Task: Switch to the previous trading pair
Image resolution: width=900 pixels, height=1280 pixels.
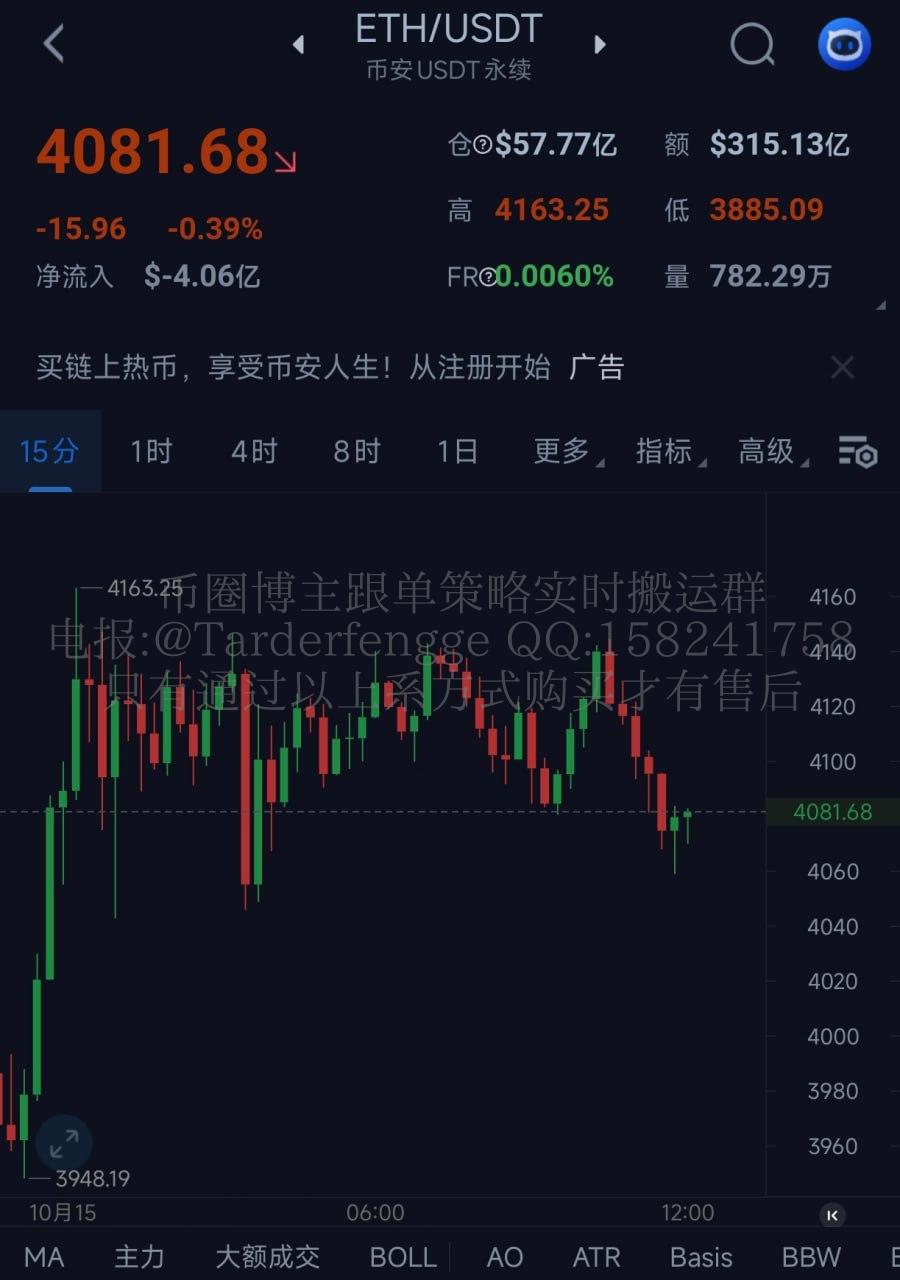Action: [297, 45]
